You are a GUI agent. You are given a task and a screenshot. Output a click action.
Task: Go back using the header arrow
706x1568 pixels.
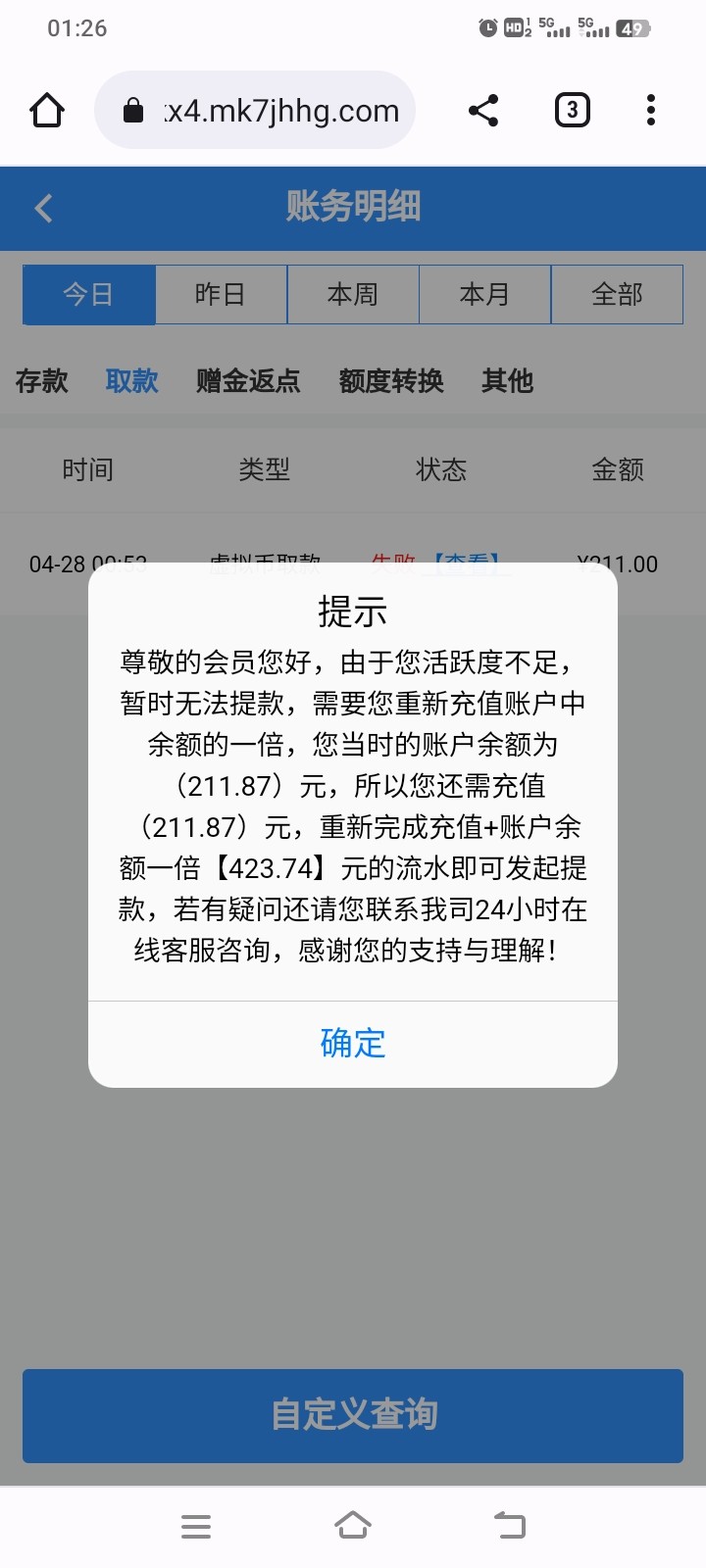point(43,208)
